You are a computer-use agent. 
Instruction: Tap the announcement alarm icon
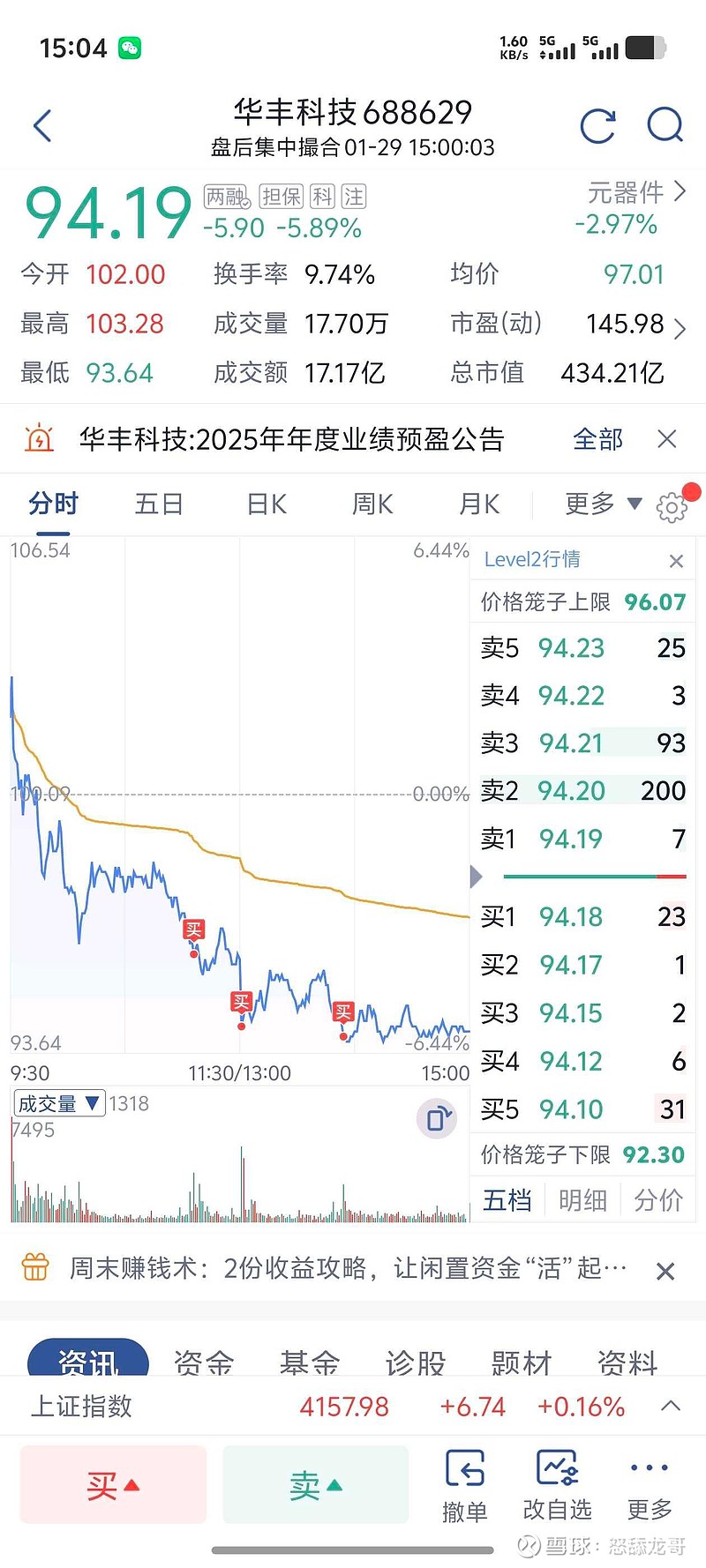(x=38, y=437)
